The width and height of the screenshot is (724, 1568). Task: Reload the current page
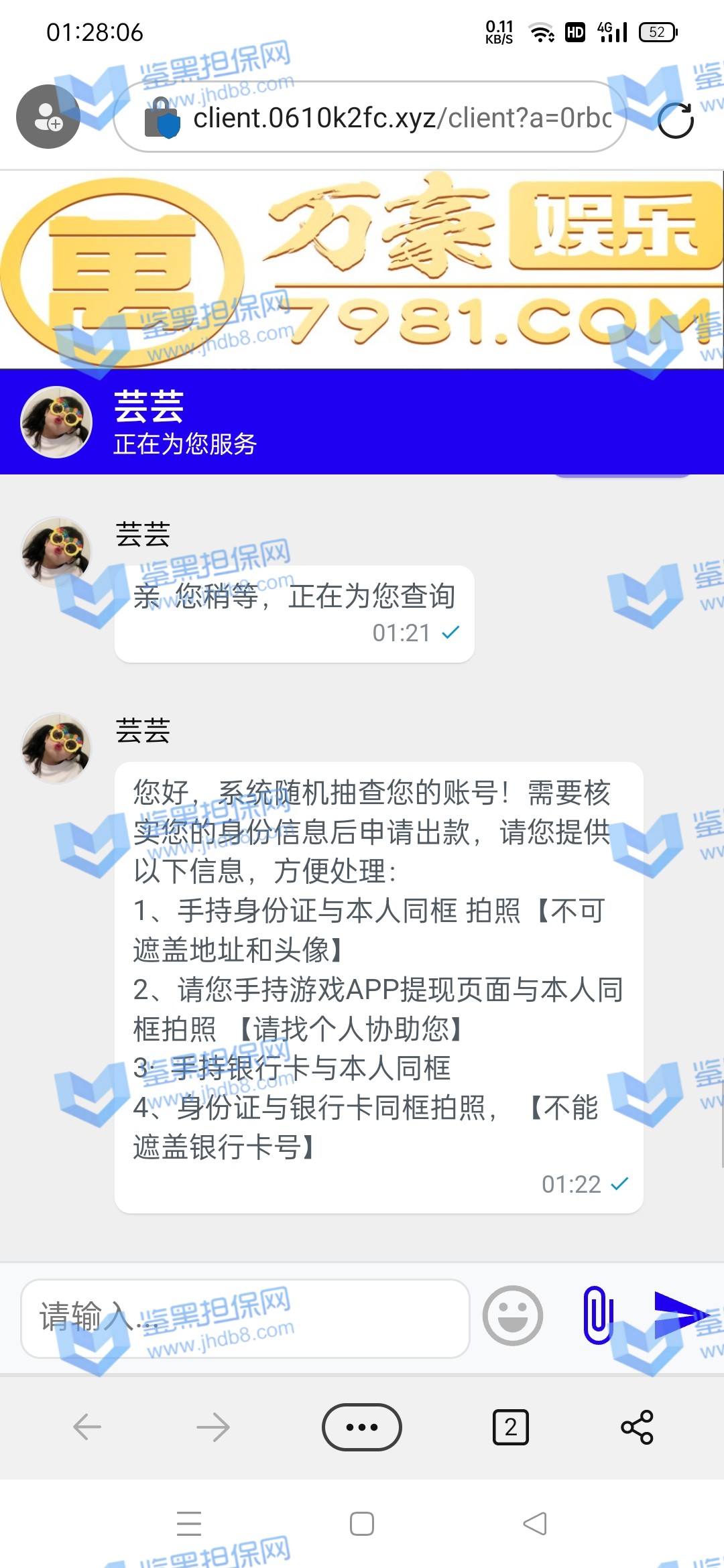(675, 121)
